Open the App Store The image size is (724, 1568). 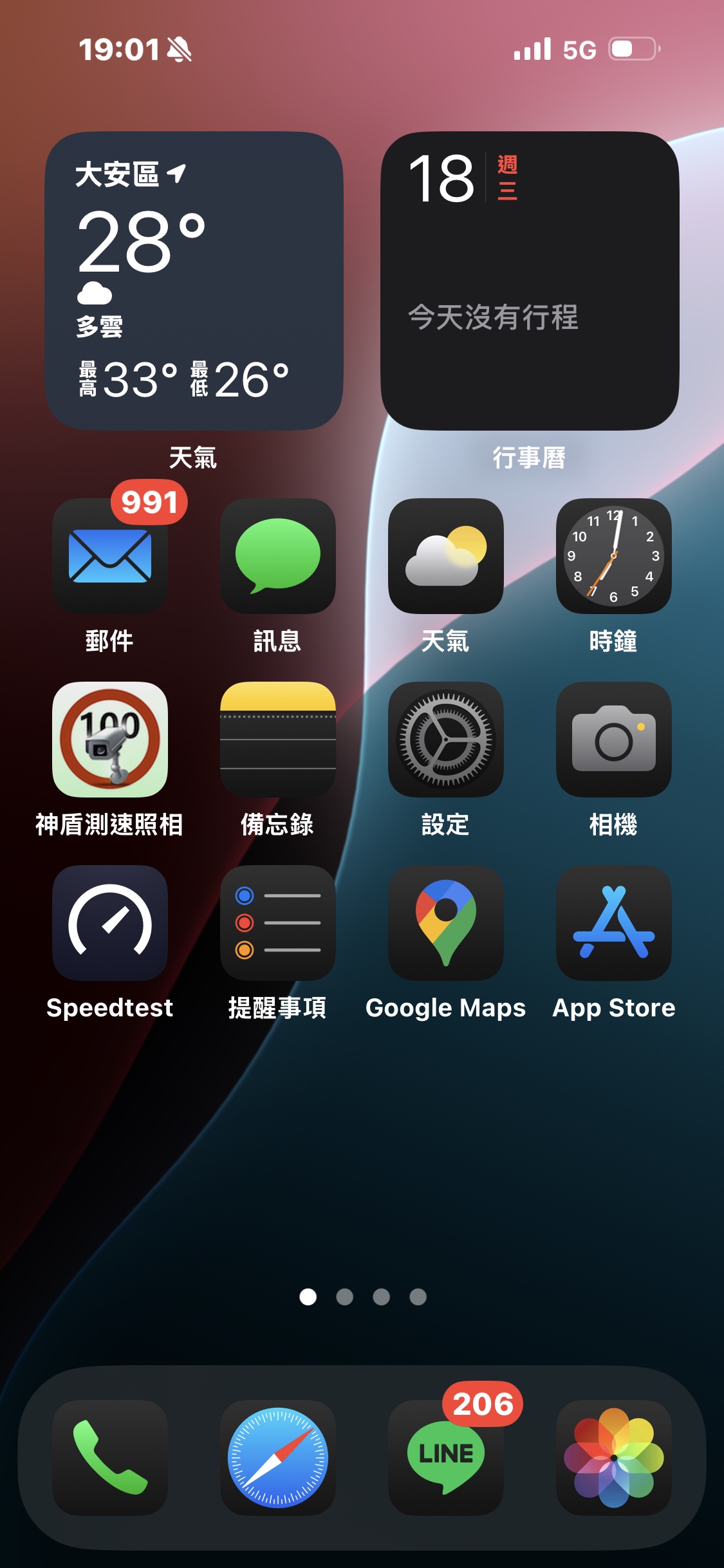click(x=613, y=923)
